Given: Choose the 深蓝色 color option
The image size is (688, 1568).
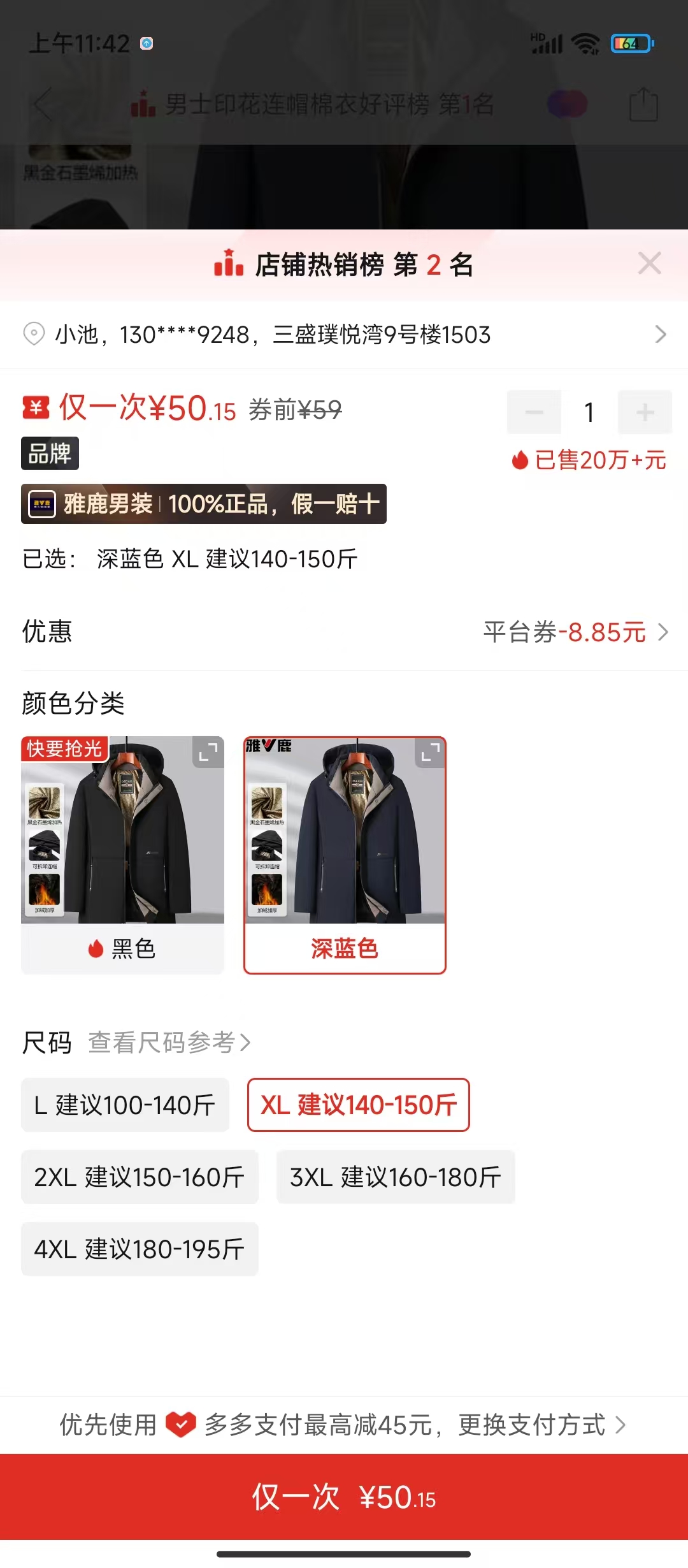Looking at the screenshot, I should coord(345,948).
